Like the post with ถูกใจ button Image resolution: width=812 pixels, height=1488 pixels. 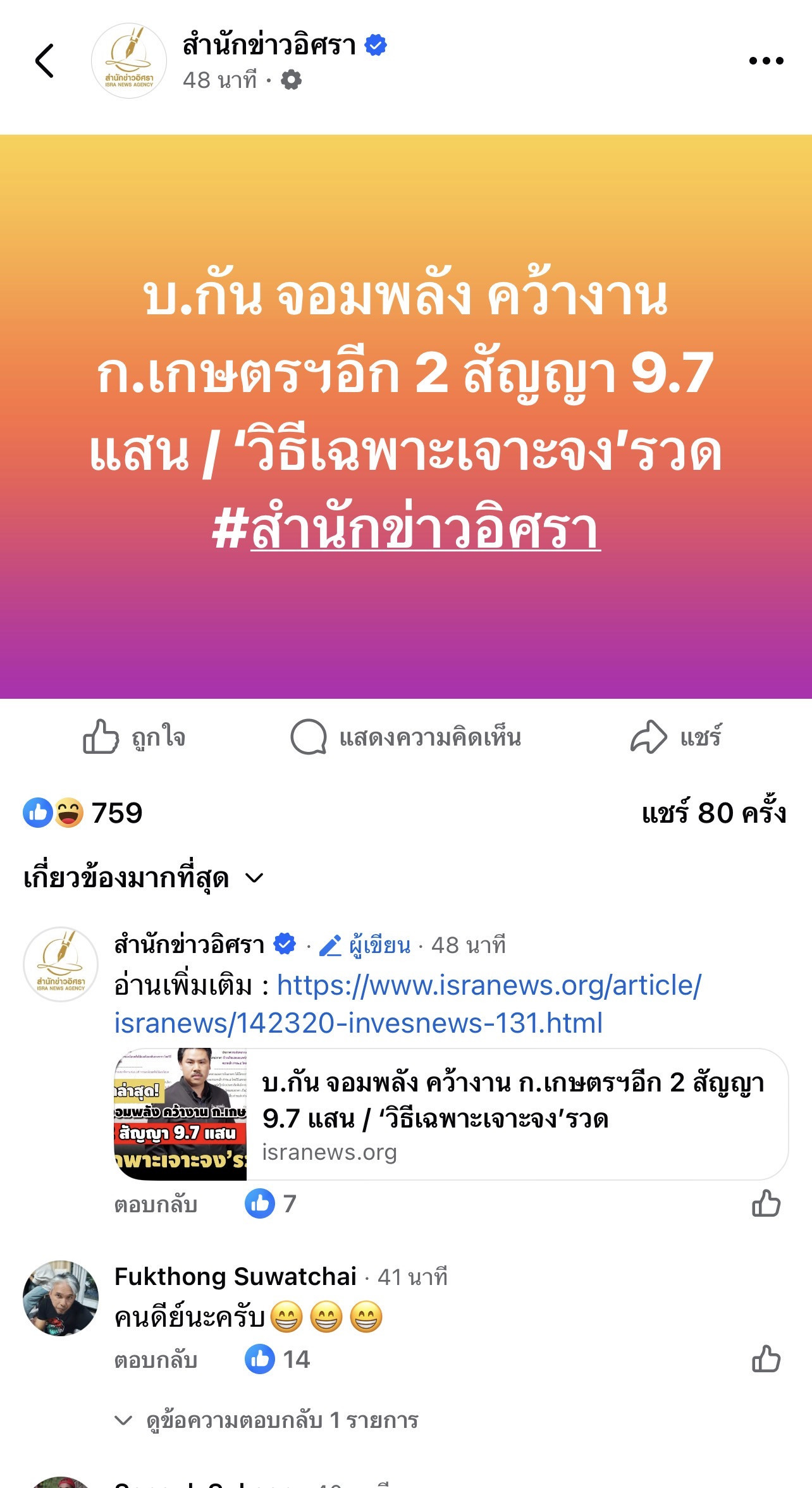pos(135,737)
